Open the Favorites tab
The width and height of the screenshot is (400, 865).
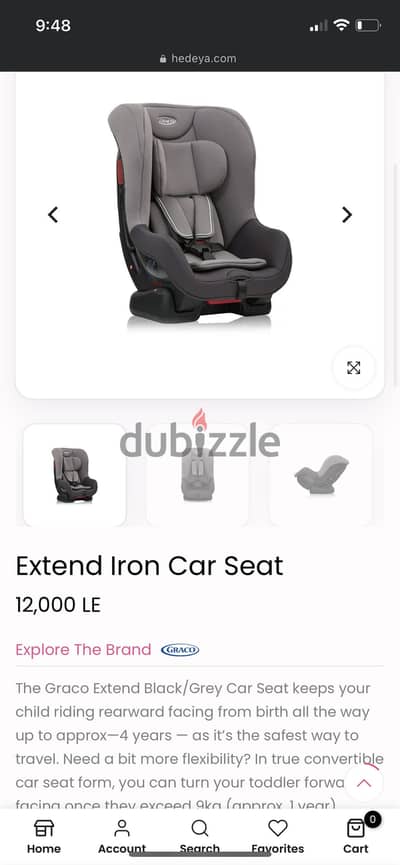(278, 836)
